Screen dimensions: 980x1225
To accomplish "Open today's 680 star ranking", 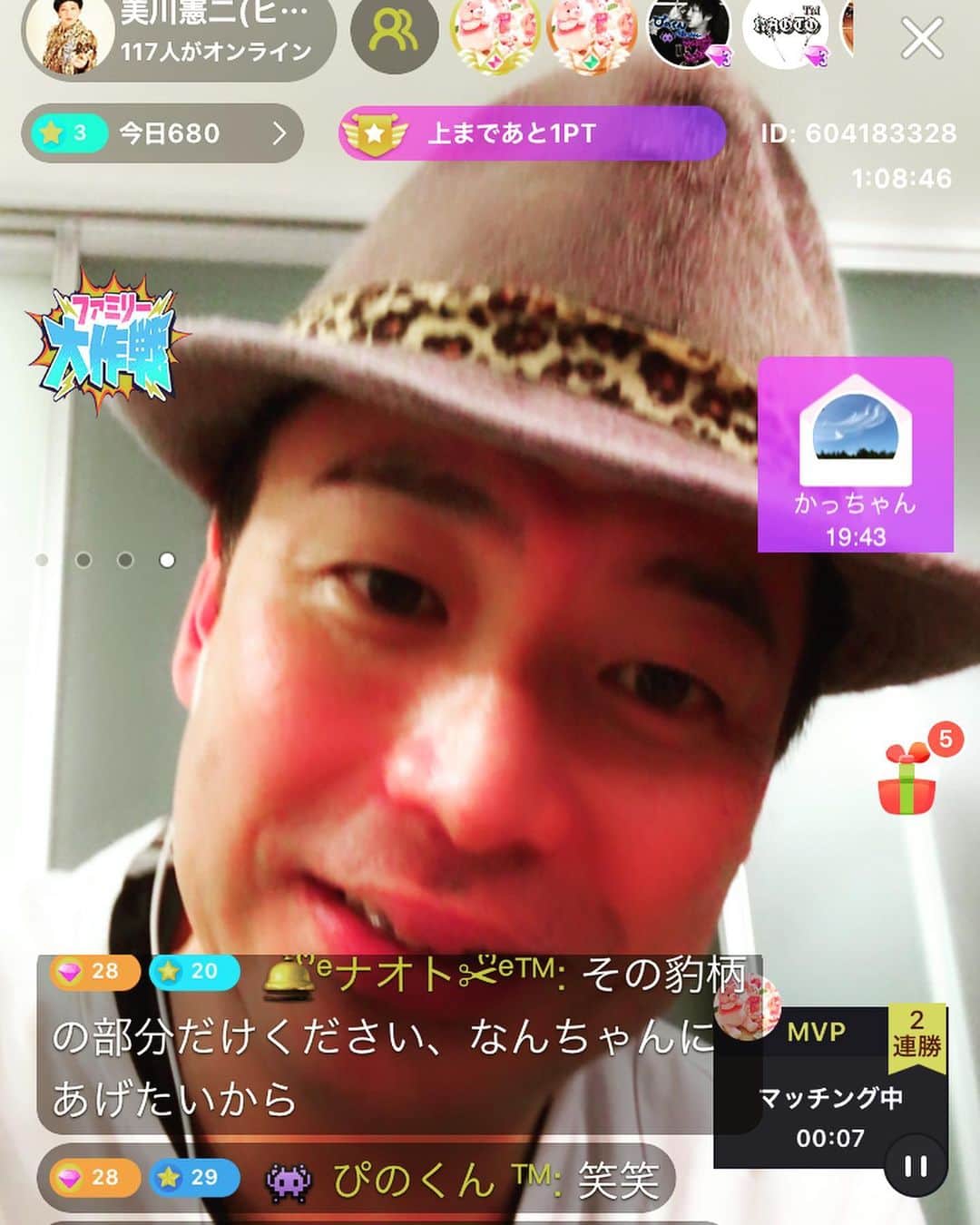I will click(163, 133).
